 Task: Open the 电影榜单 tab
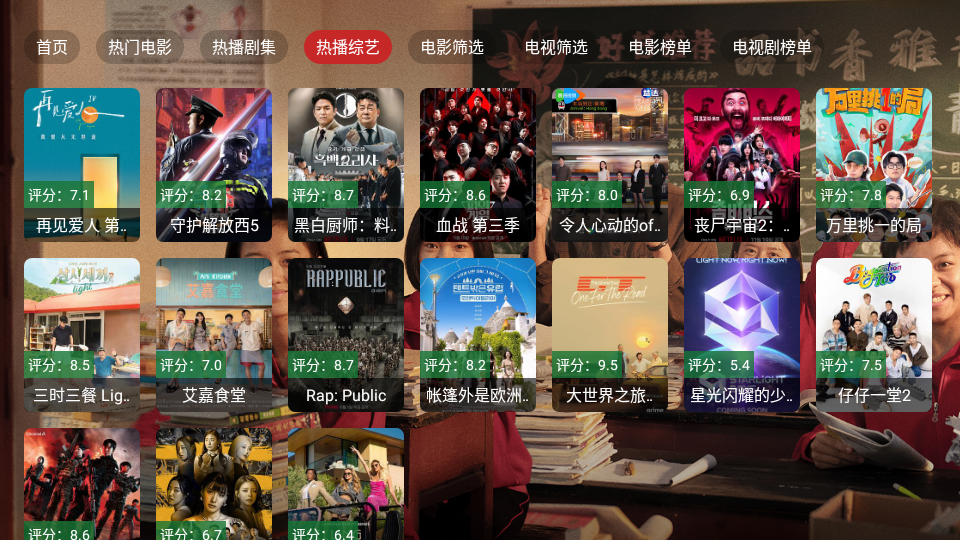tap(660, 47)
